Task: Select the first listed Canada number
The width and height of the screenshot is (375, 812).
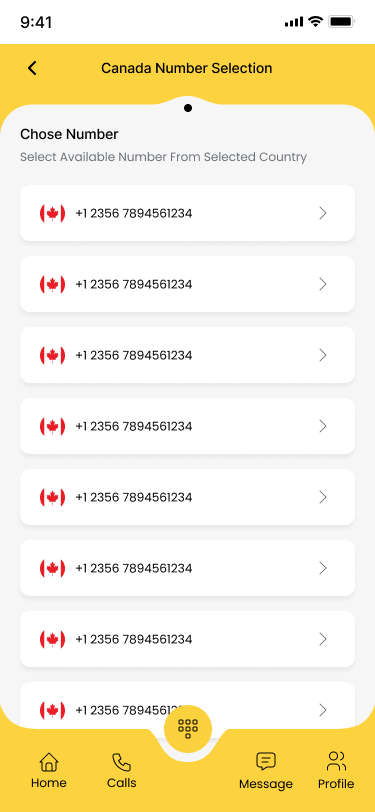Action: tap(188, 213)
